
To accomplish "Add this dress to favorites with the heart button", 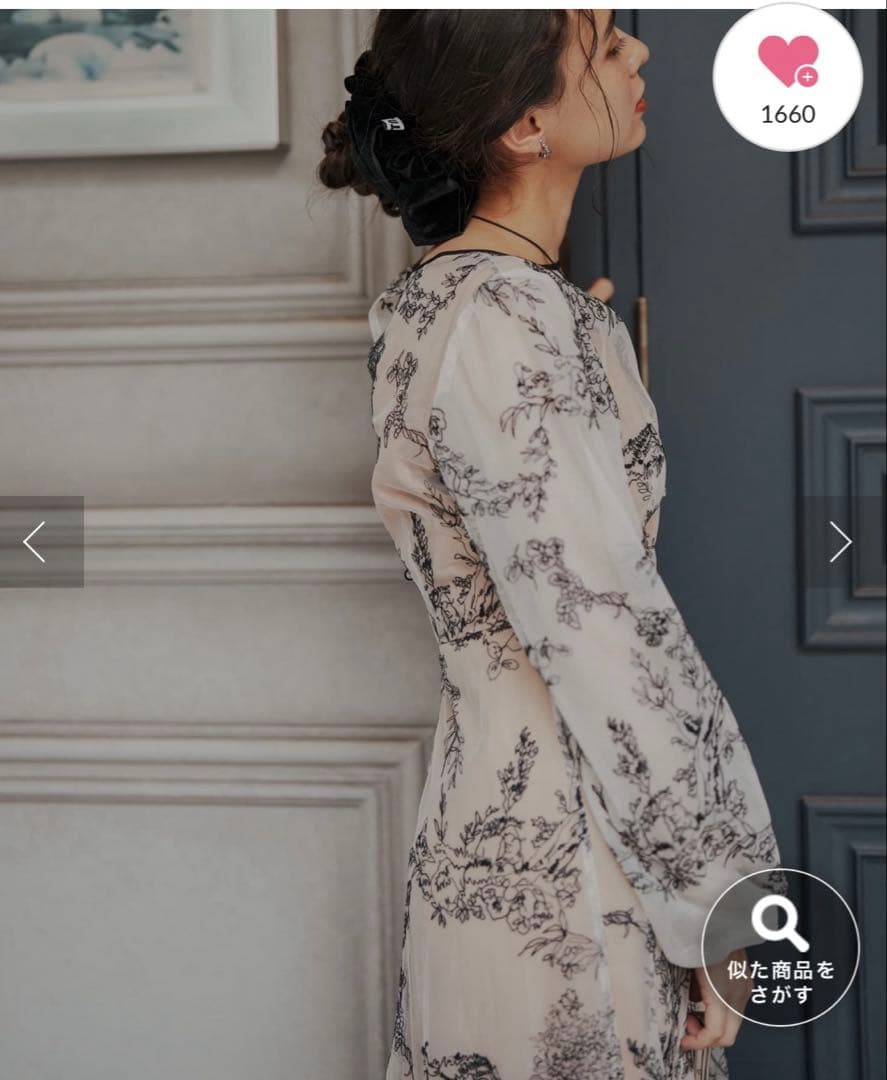I will coord(787,77).
